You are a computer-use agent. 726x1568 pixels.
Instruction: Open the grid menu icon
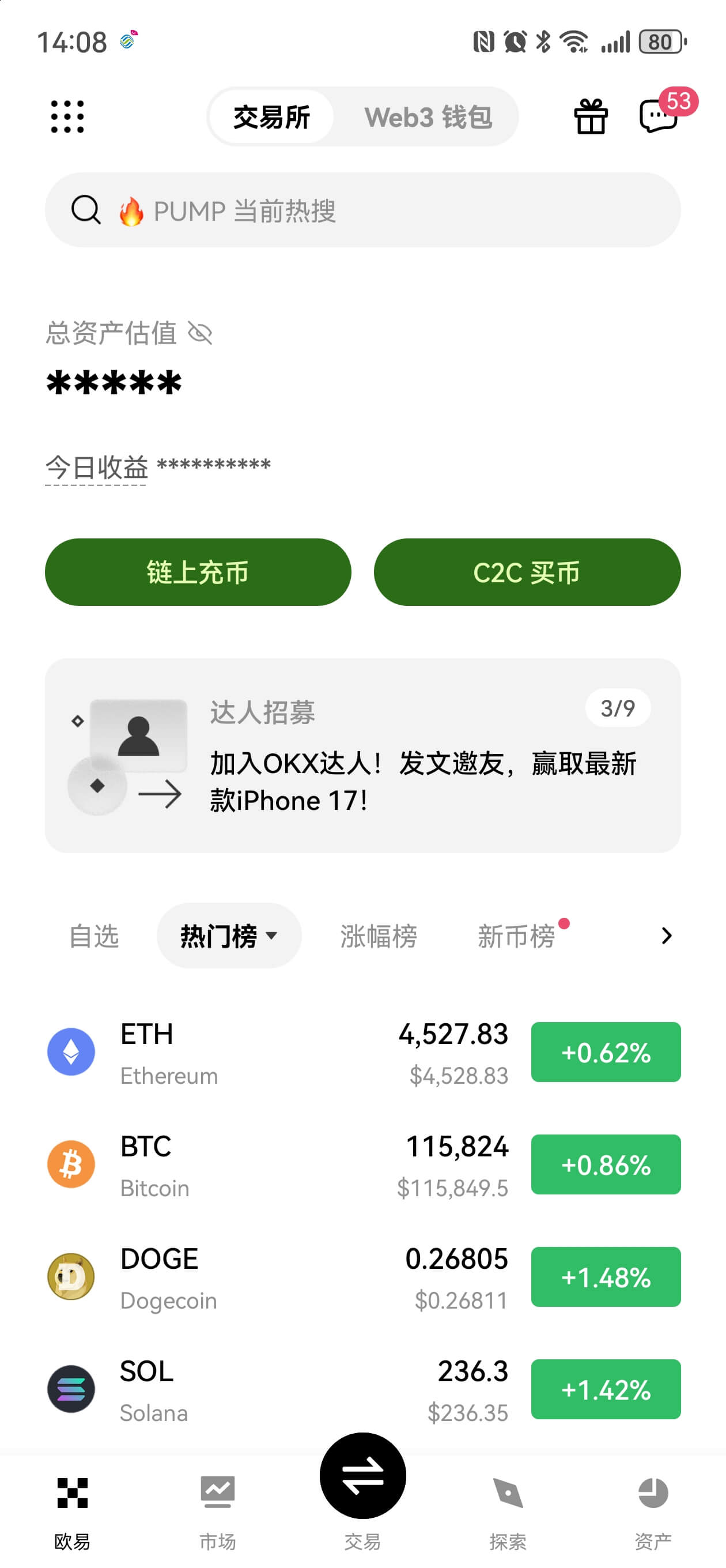(67, 116)
